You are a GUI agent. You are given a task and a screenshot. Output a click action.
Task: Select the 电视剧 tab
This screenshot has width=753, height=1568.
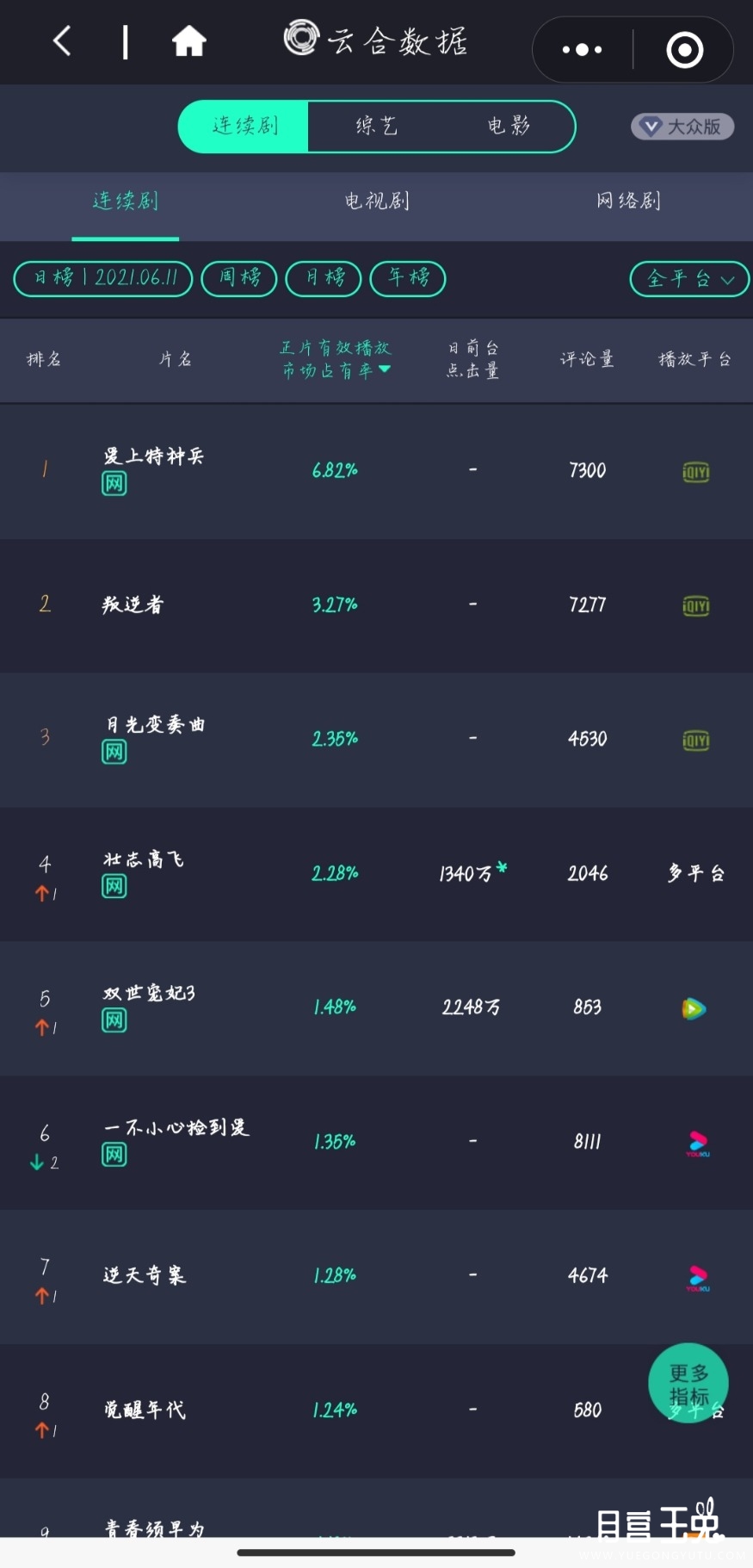(x=376, y=201)
